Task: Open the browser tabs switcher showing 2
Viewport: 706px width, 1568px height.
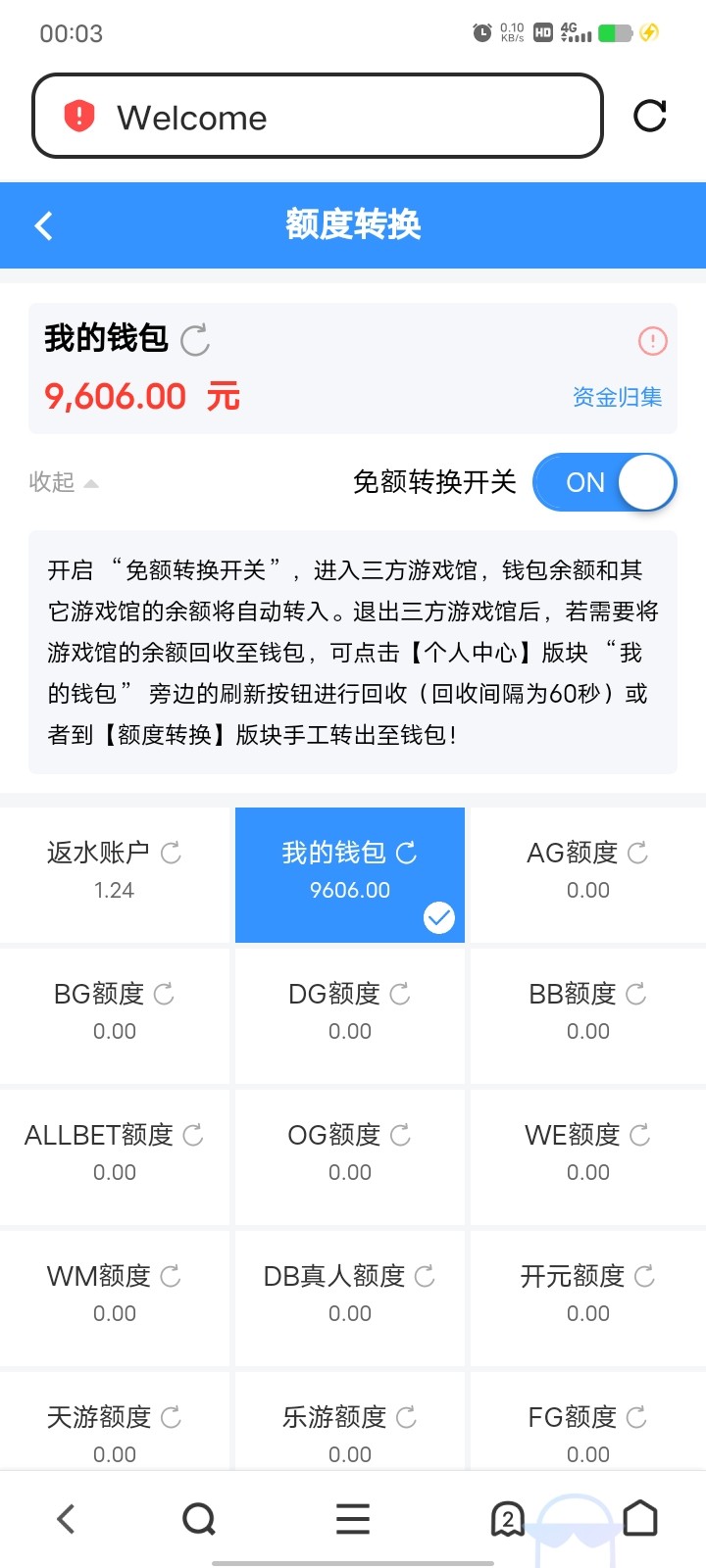Action: 507,1519
